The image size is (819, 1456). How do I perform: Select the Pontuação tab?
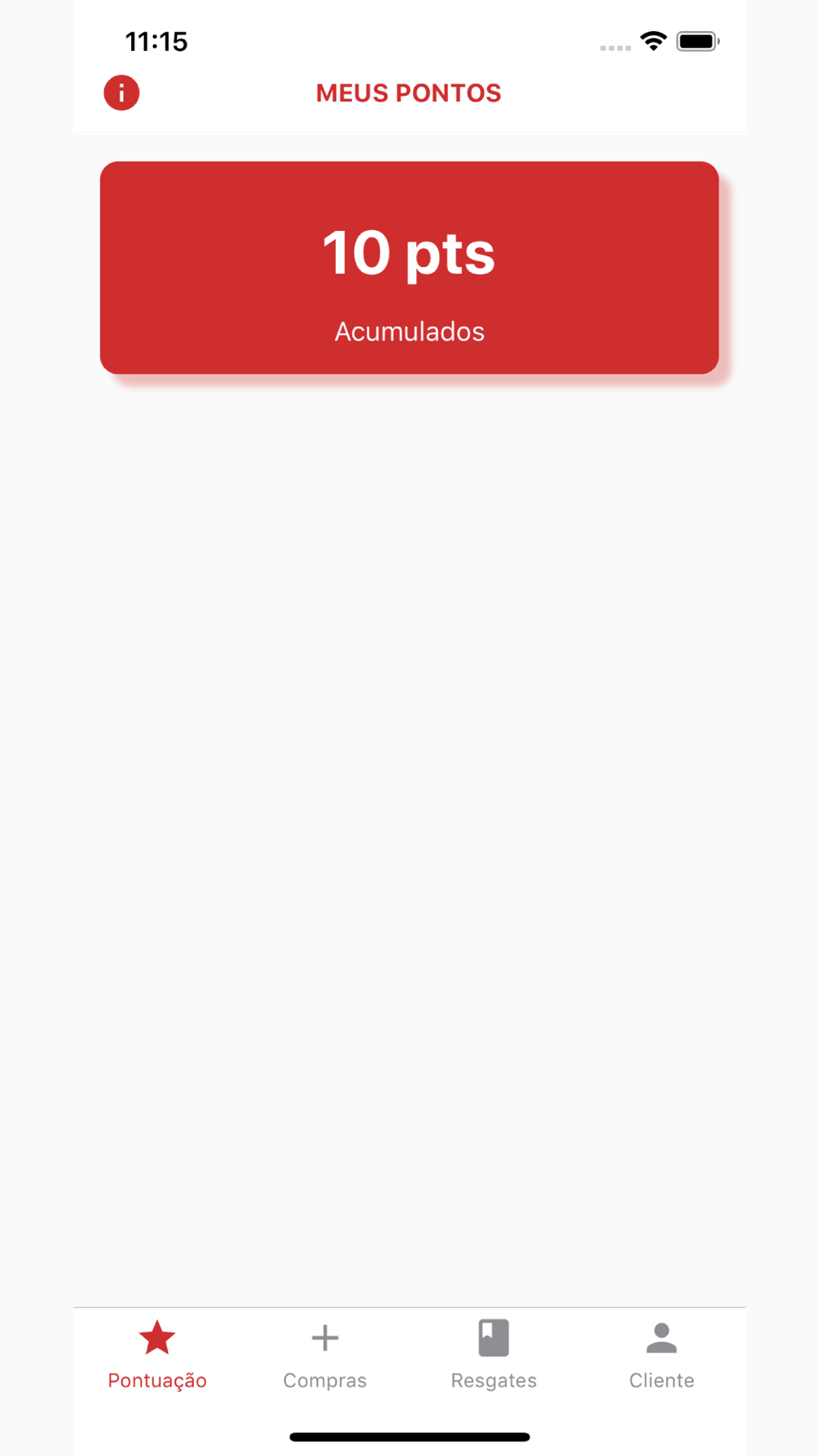tap(157, 1355)
